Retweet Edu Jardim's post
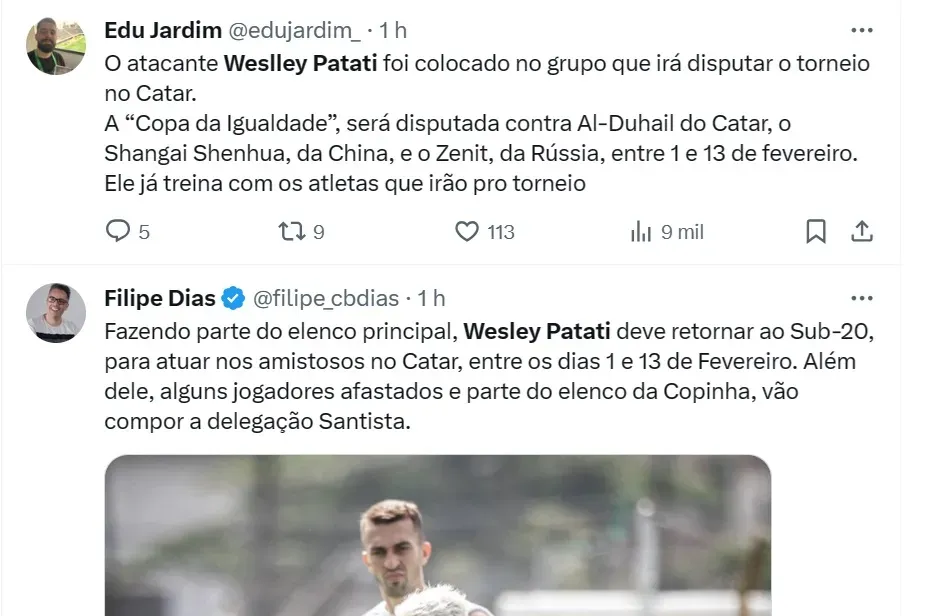This screenshot has height=616, width=937. tap(292, 232)
